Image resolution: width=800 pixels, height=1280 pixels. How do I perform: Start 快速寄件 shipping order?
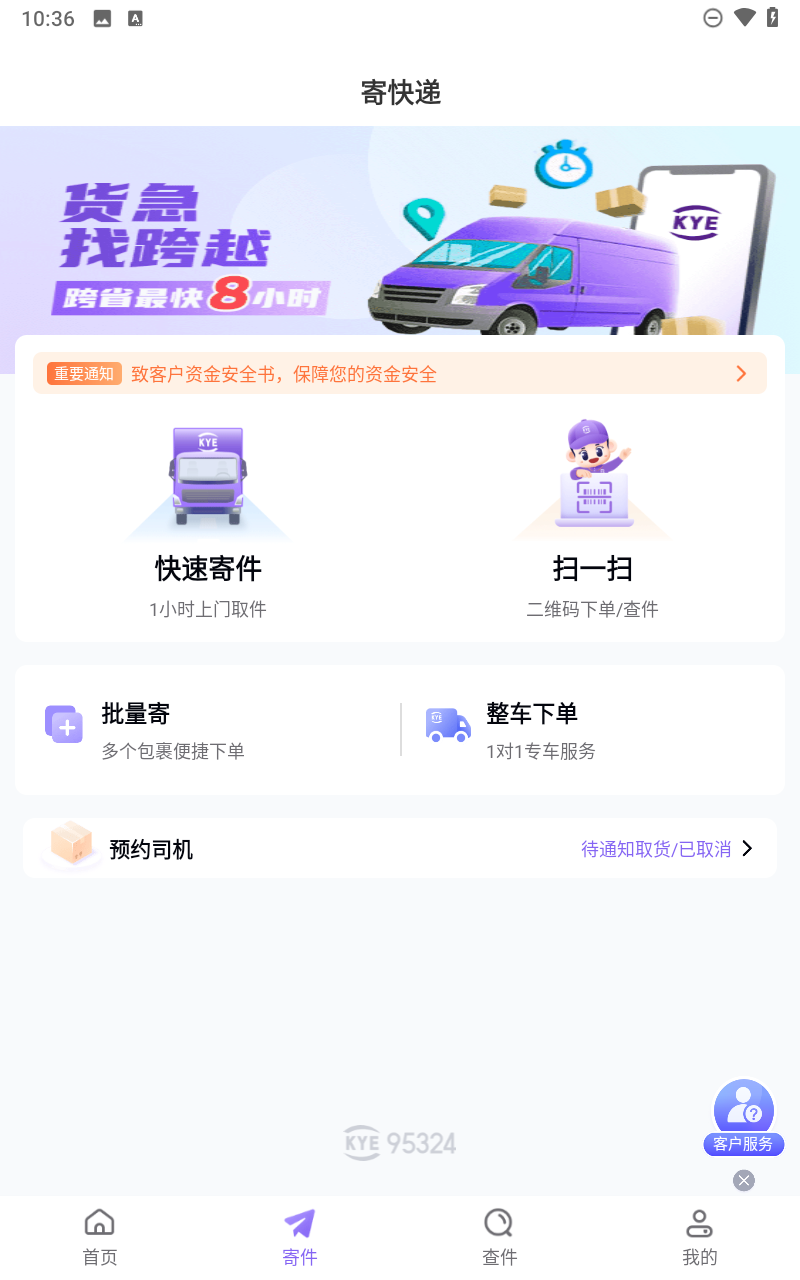click(208, 520)
